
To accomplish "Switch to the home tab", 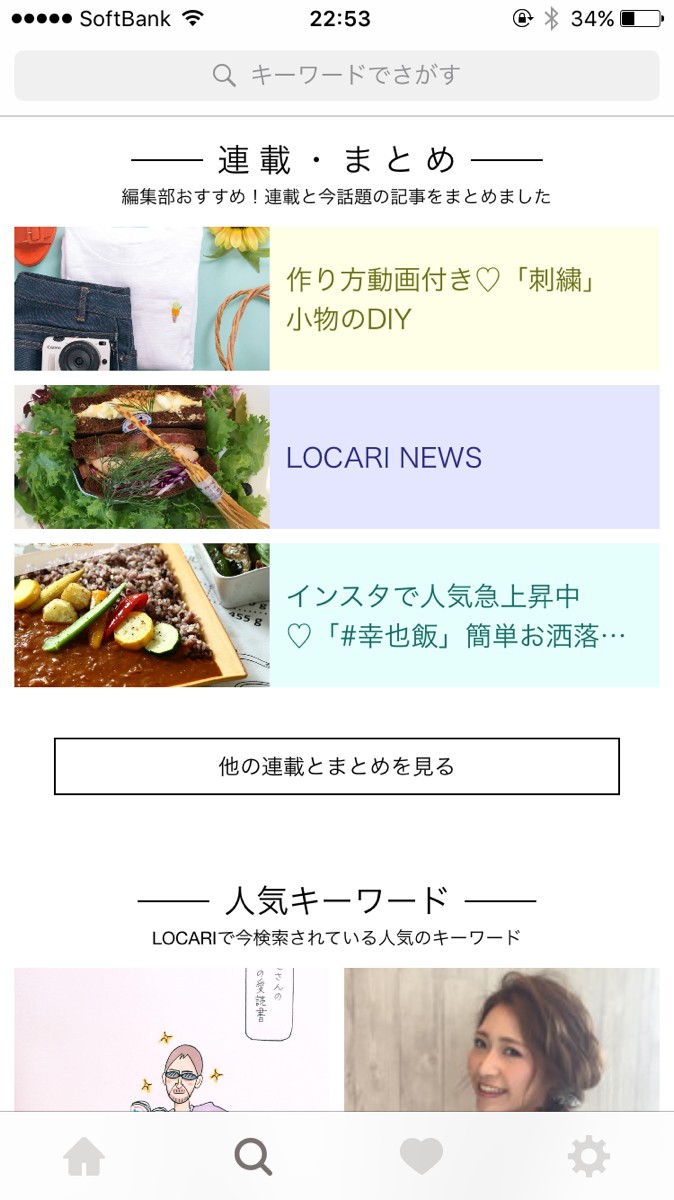I will [84, 1157].
